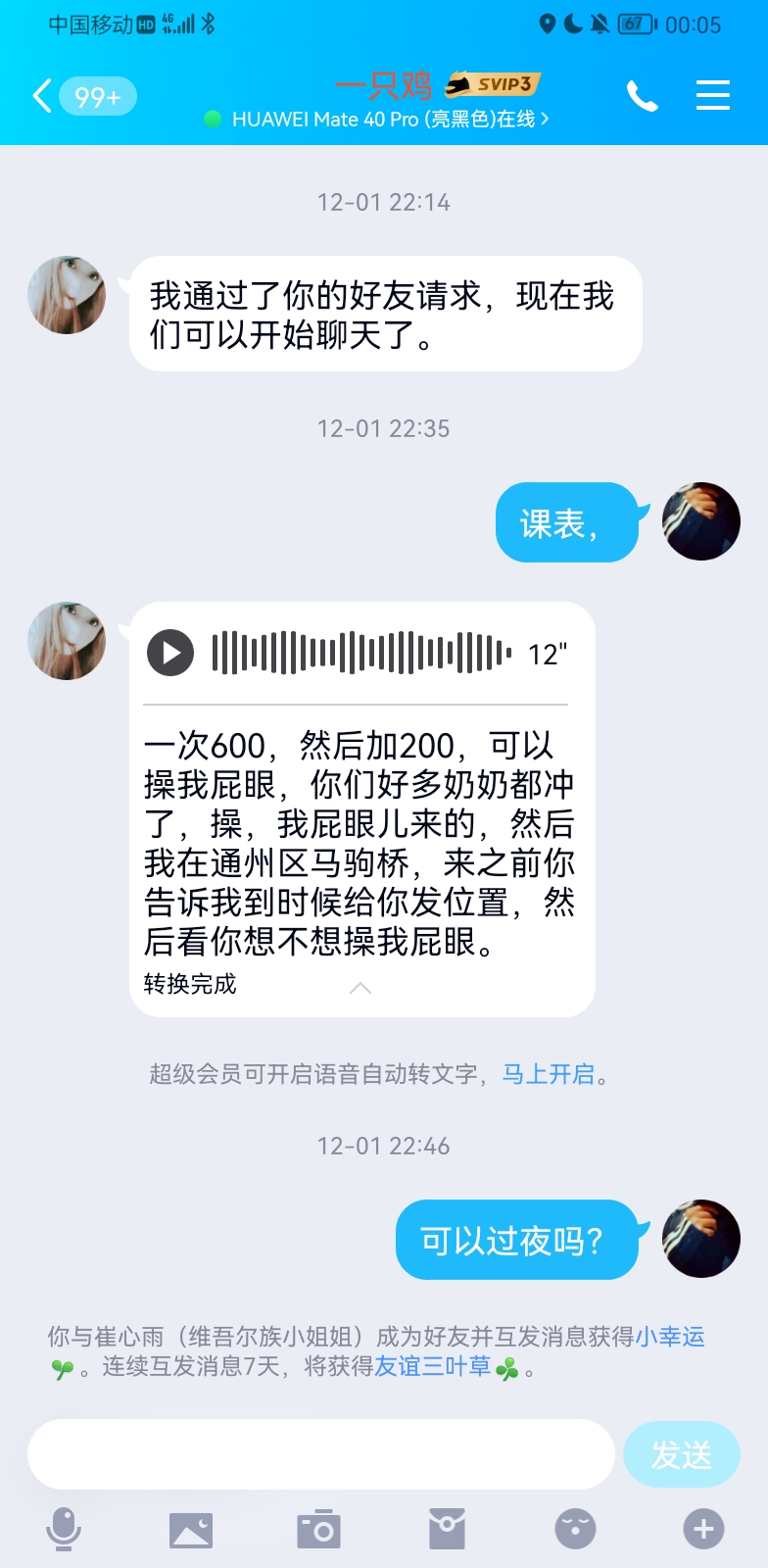Tap the contact's avatar thumbnail
This screenshot has height=1568, width=768.
point(66,294)
